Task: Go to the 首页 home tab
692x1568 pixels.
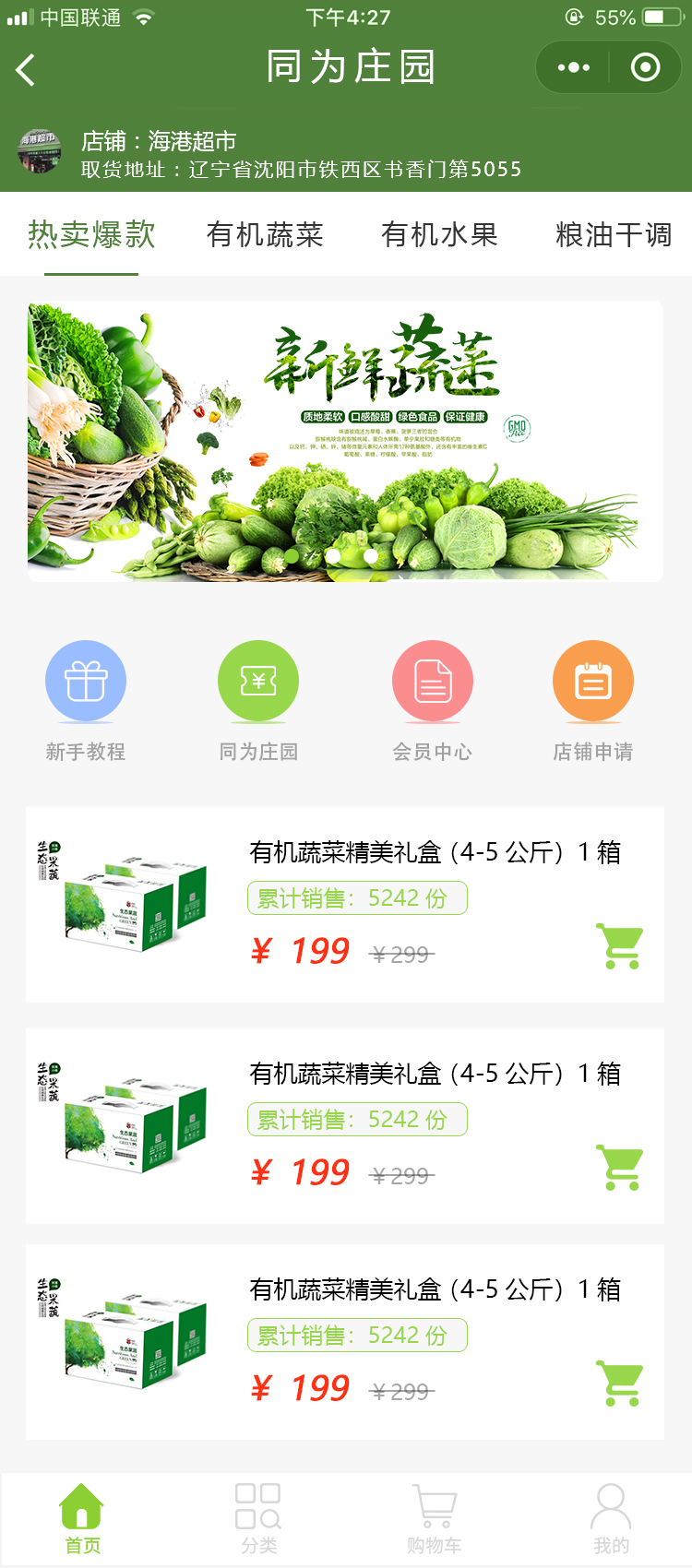Action: pos(82,1519)
